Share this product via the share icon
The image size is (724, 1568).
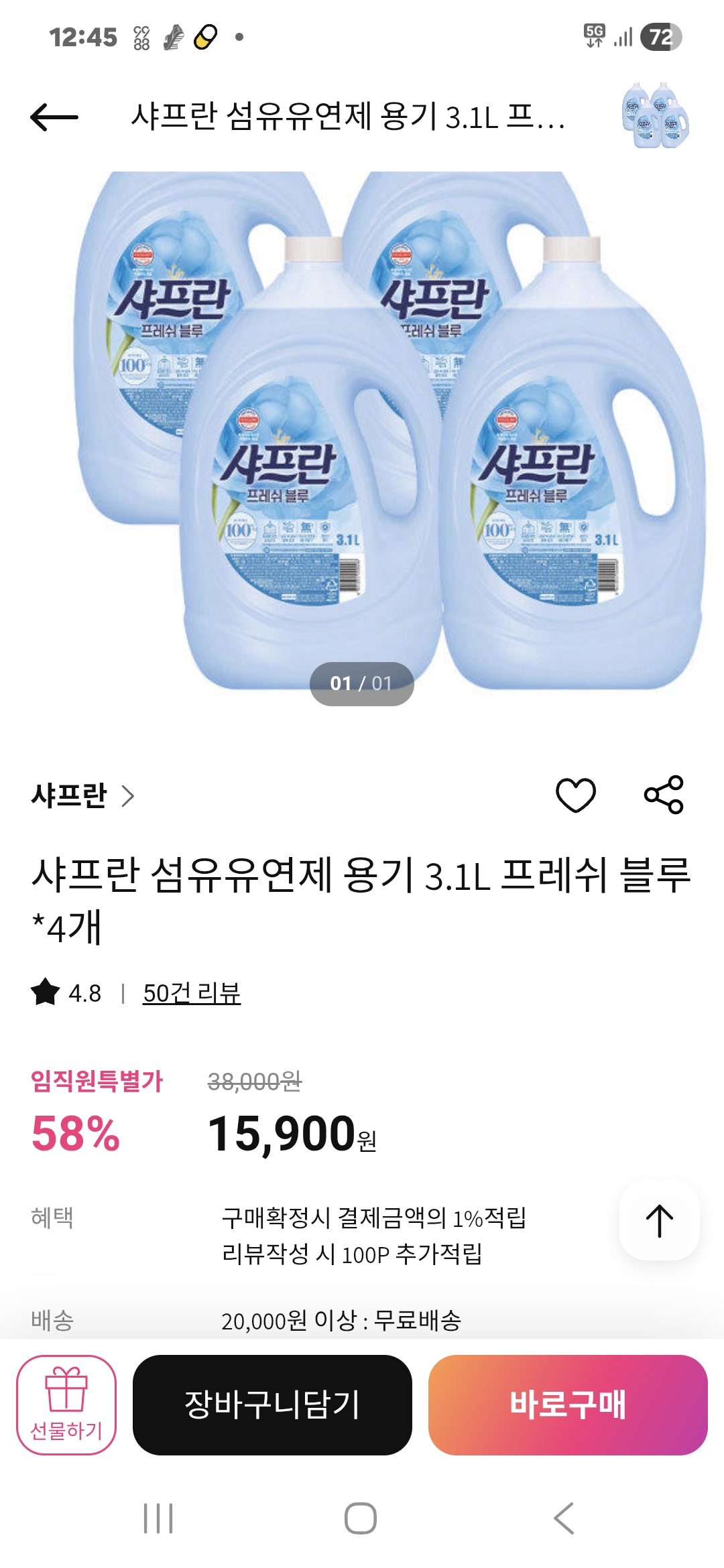pos(664,795)
